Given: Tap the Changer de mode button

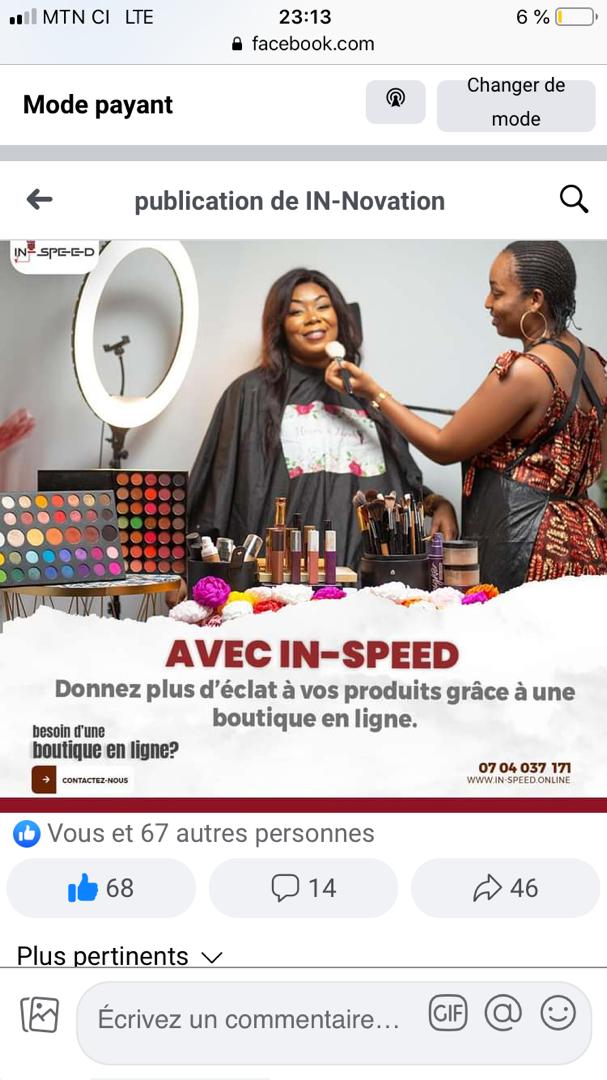Looking at the screenshot, I should tap(516, 103).
